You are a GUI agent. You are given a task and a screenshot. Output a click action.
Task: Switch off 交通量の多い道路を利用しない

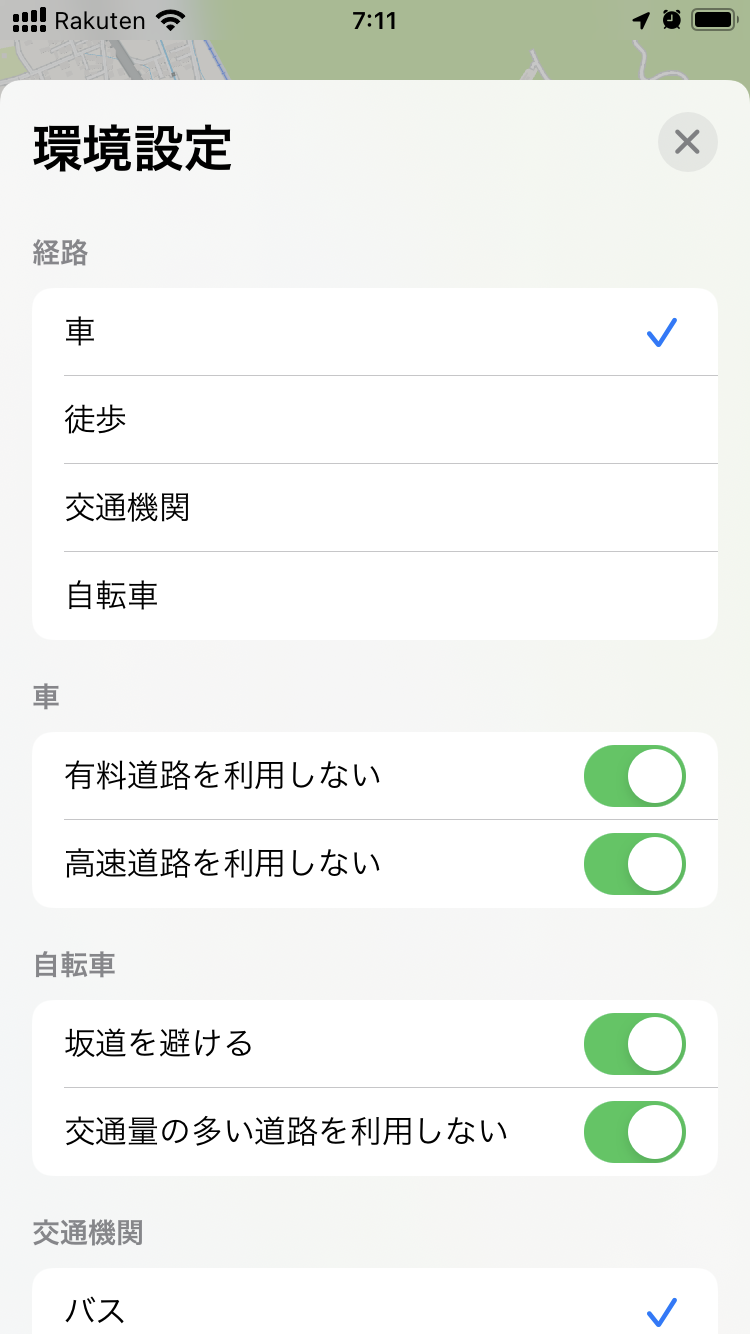click(634, 1131)
